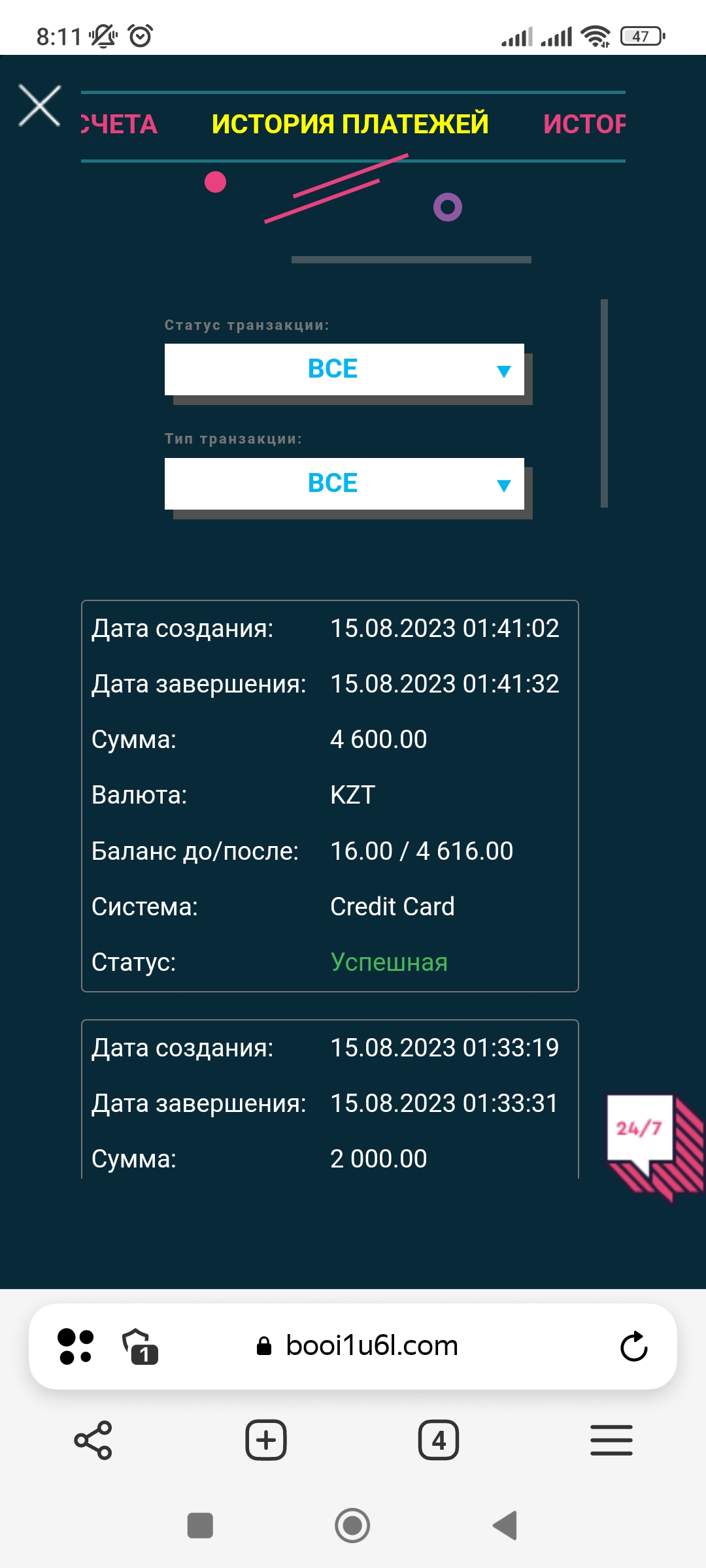Viewport: 706px width, 1568px height.
Task: Switch to the Счета tab
Action: [x=120, y=124]
